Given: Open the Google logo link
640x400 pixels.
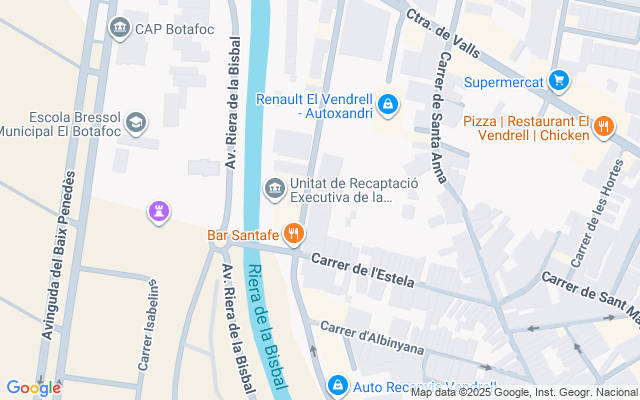Looking at the screenshot, I should [x=33, y=388].
